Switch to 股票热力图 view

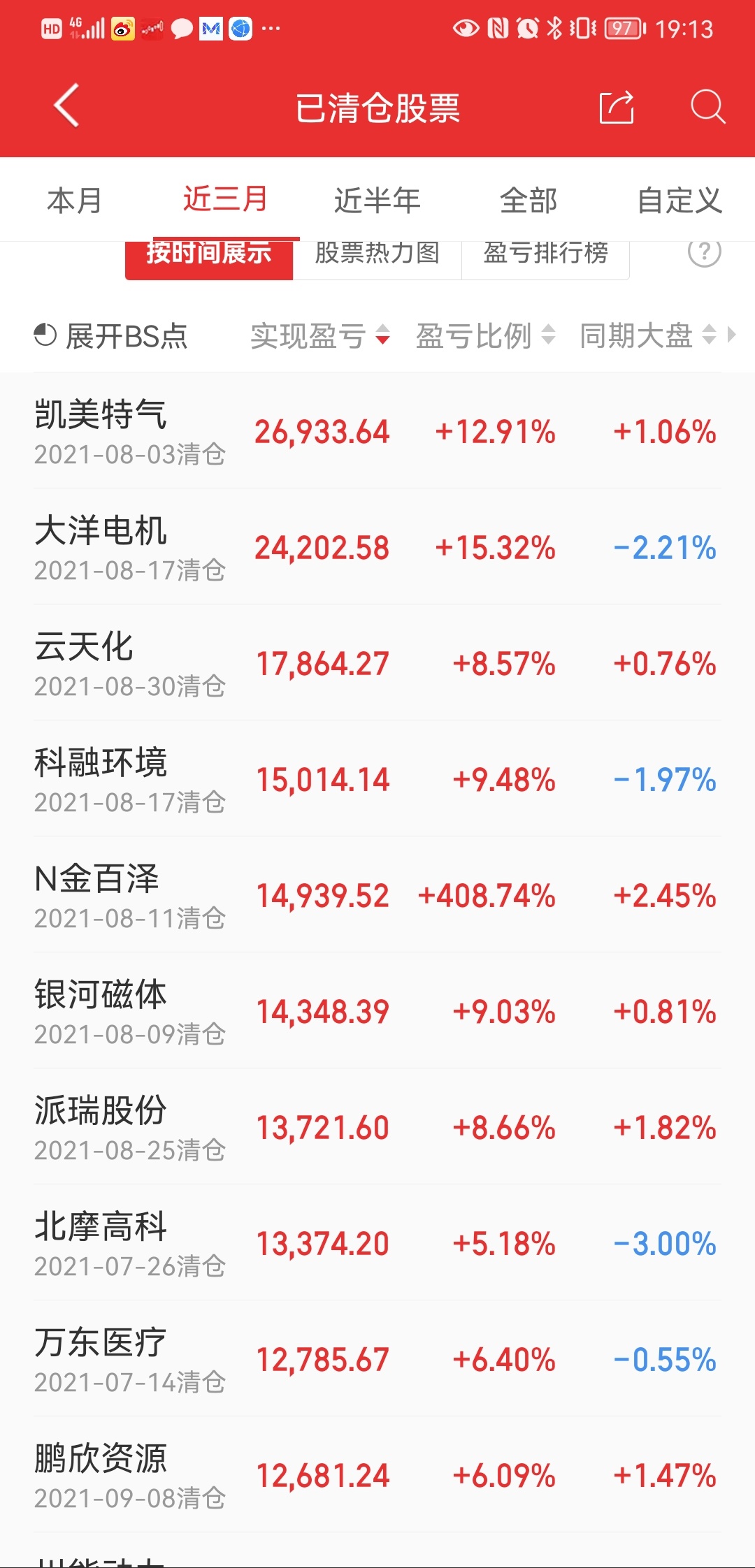tap(377, 254)
